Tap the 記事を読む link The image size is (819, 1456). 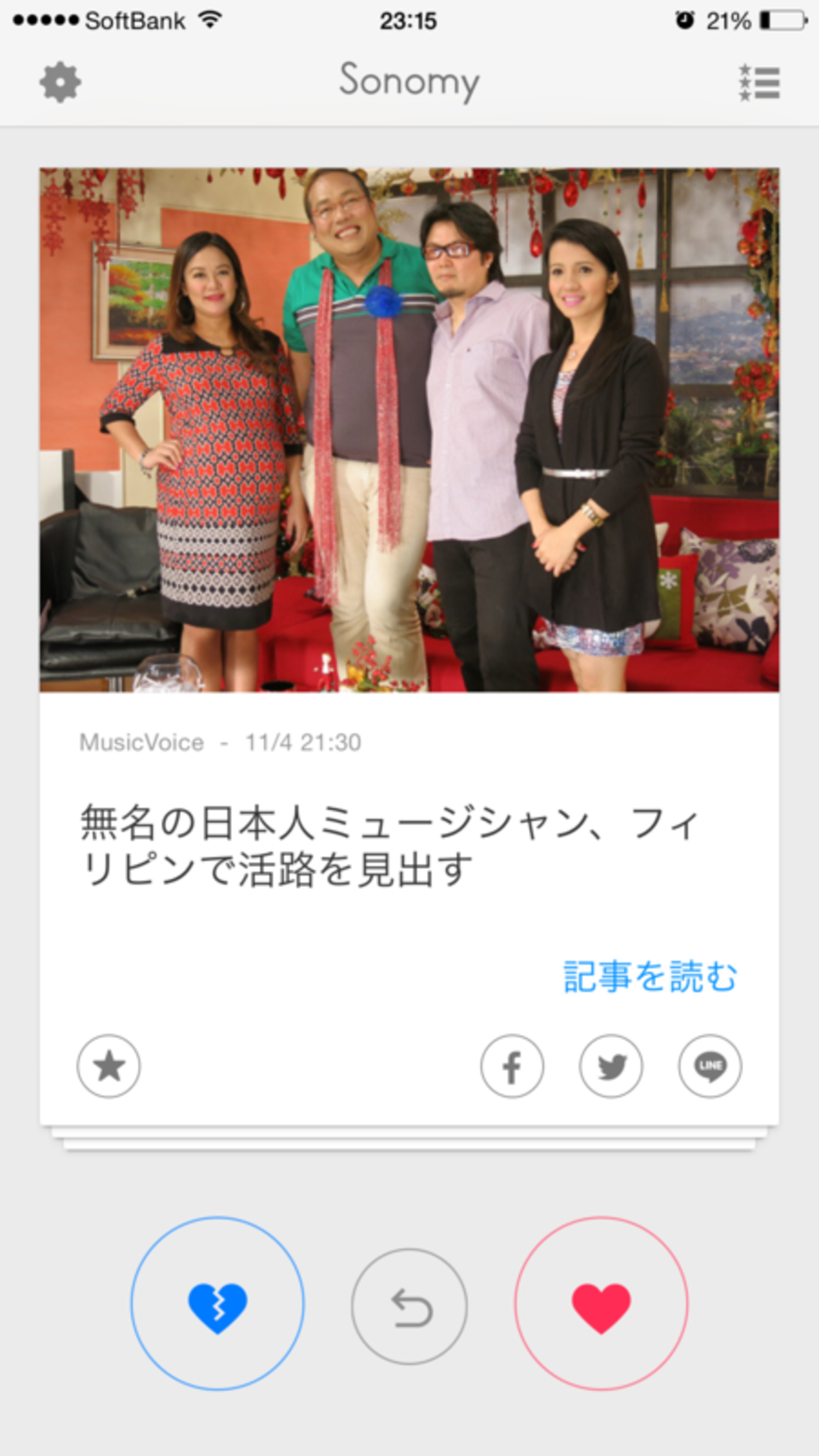pos(650,977)
